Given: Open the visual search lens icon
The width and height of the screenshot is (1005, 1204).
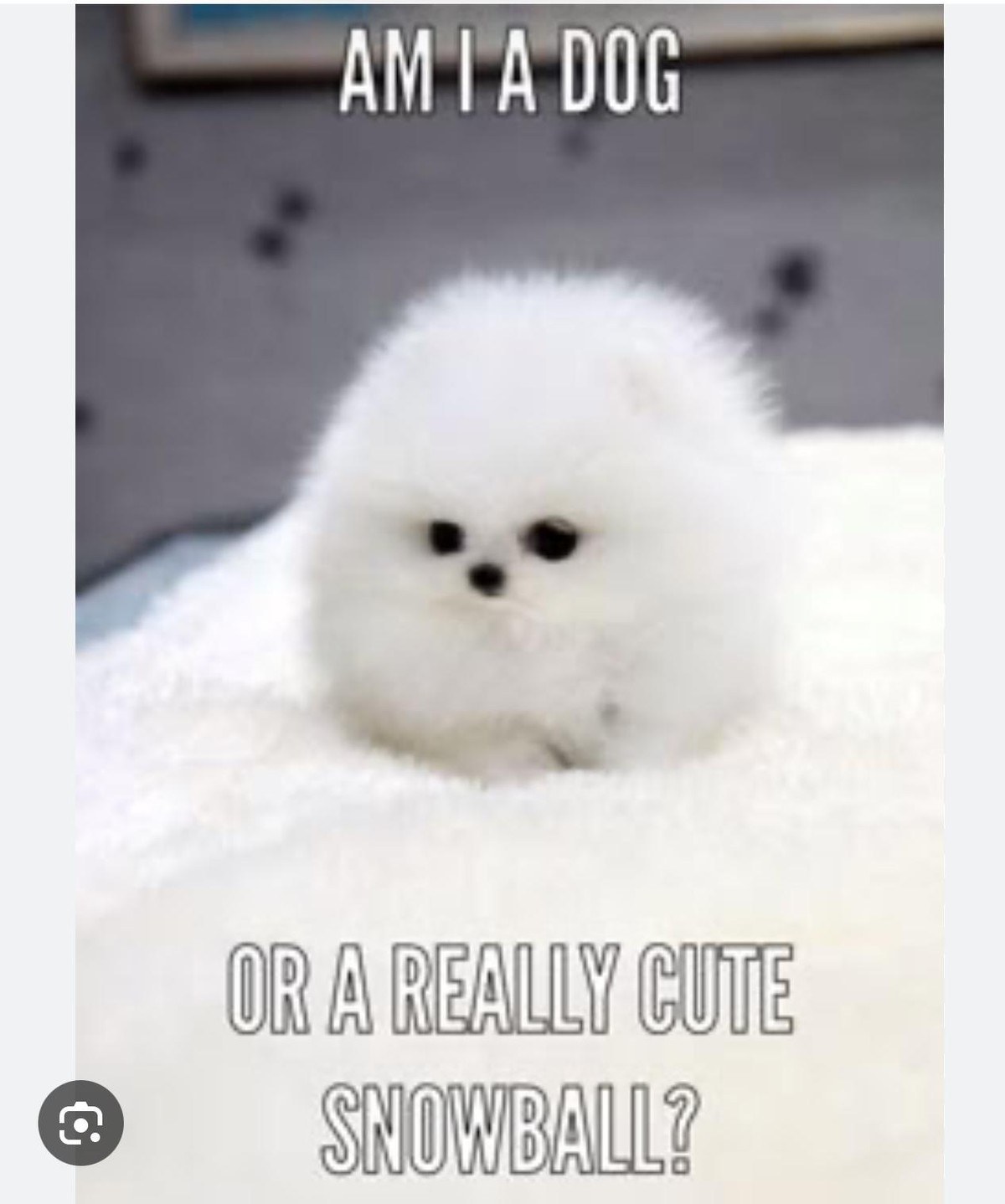Looking at the screenshot, I should [x=81, y=1123].
